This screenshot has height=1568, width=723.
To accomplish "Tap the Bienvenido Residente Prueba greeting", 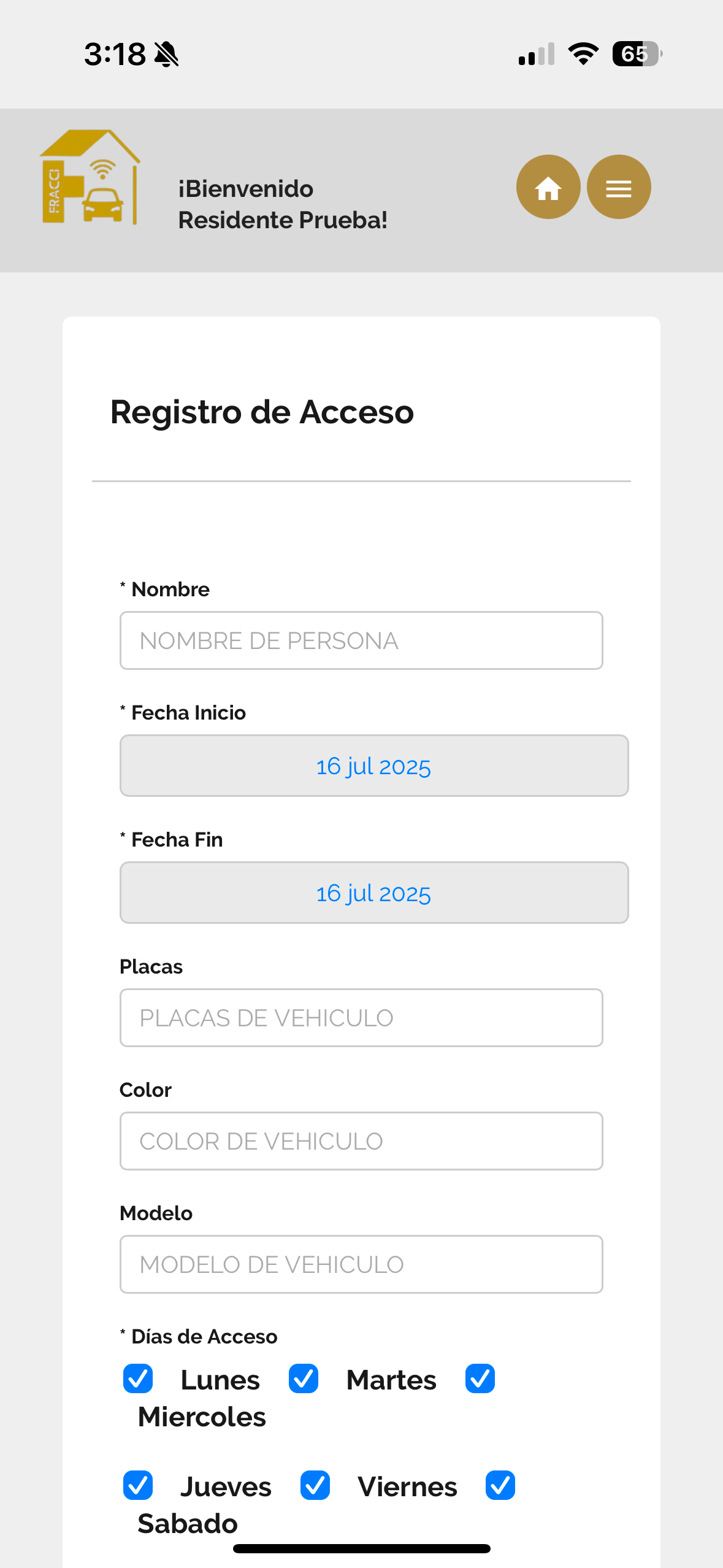I will (283, 204).
